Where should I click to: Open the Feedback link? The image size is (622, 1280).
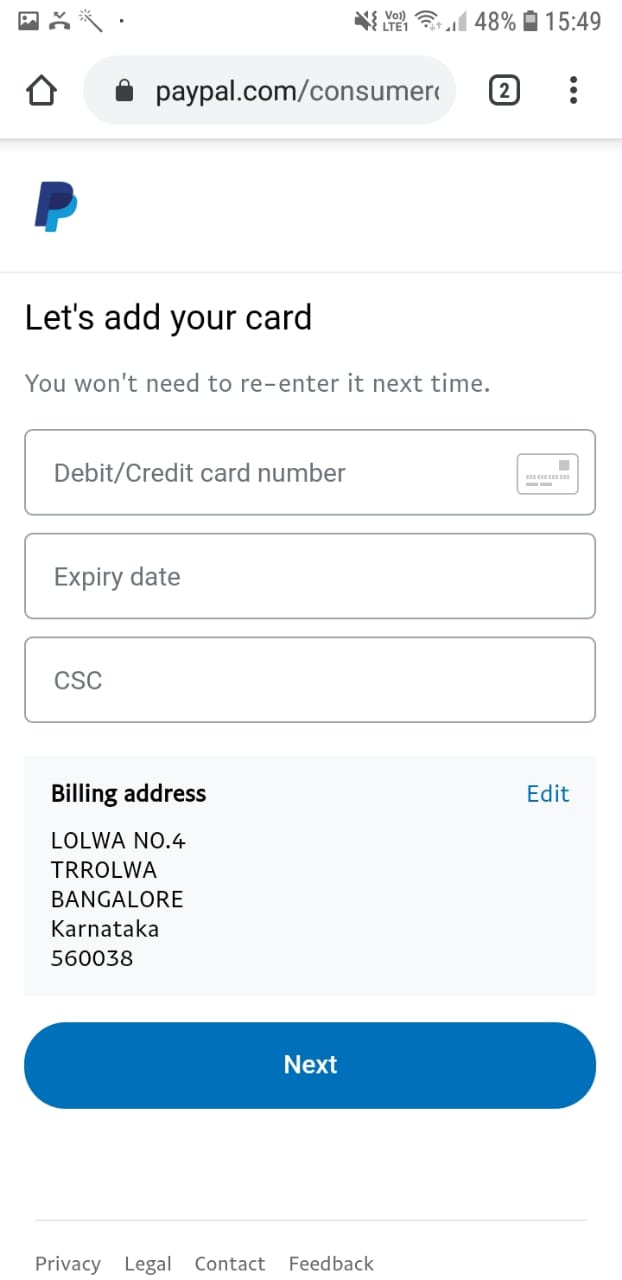coord(331,1264)
